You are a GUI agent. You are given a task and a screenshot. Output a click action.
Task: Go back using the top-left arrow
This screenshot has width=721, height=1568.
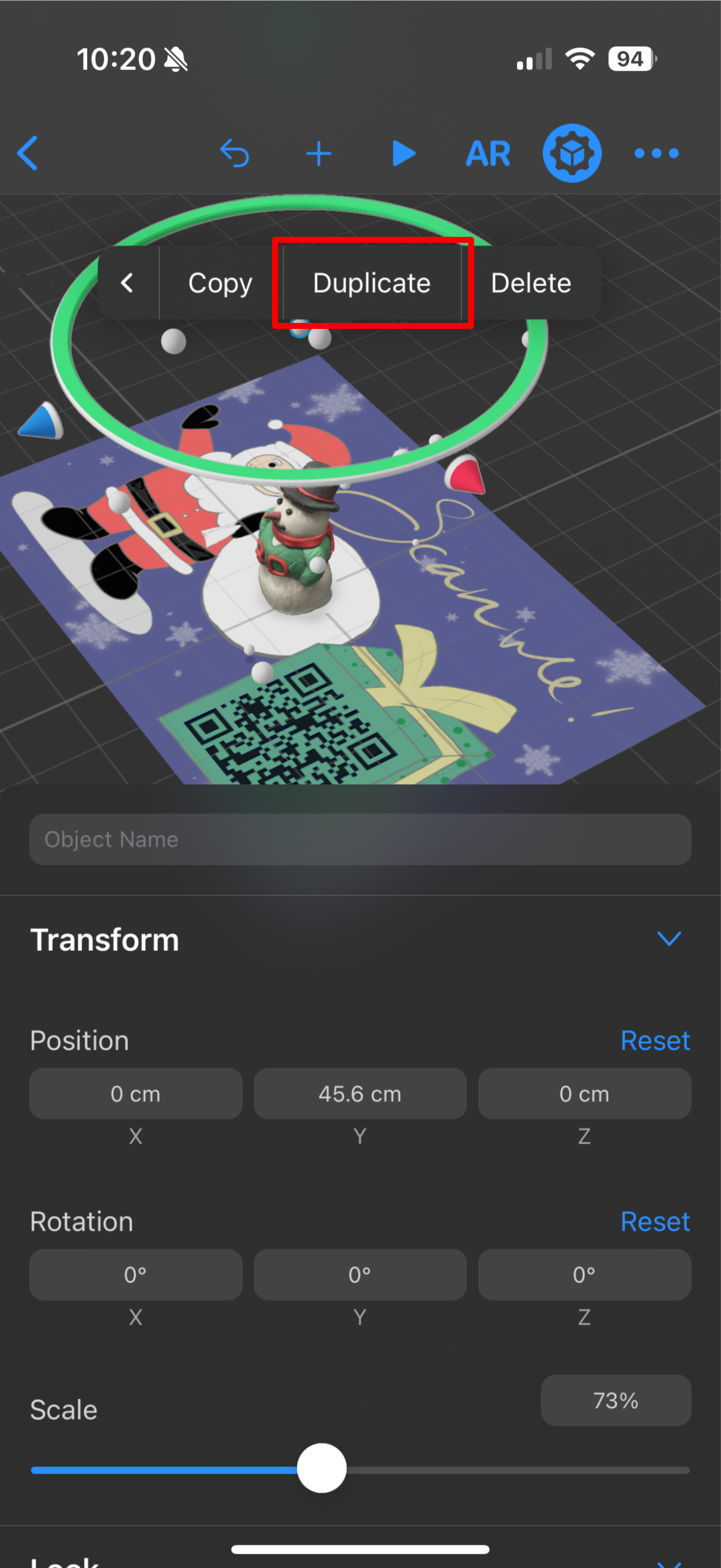[28, 152]
